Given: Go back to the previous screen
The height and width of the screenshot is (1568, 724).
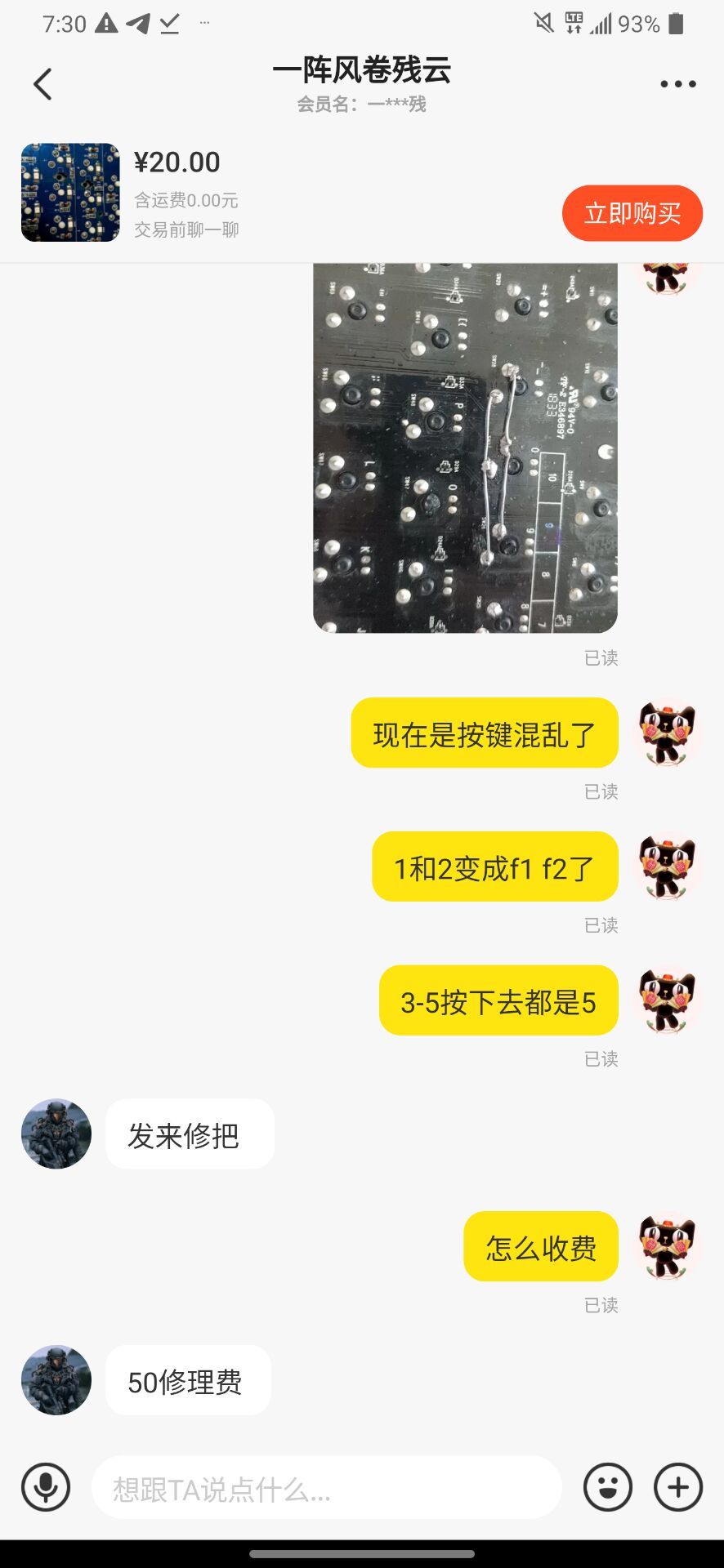Looking at the screenshot, I should (42, 84).
